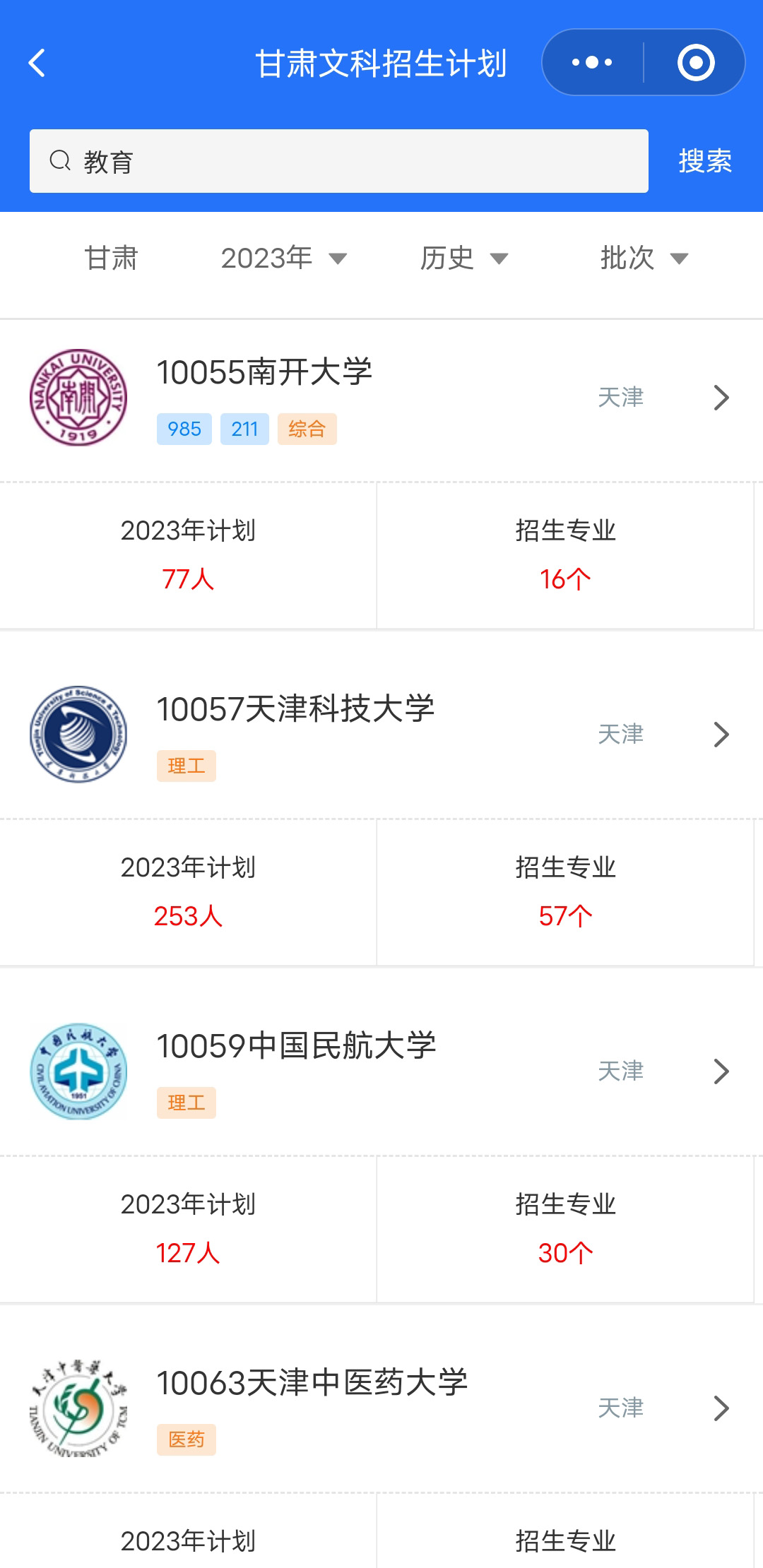Open 10063天津中医药大学 enrollment details

381,1408
